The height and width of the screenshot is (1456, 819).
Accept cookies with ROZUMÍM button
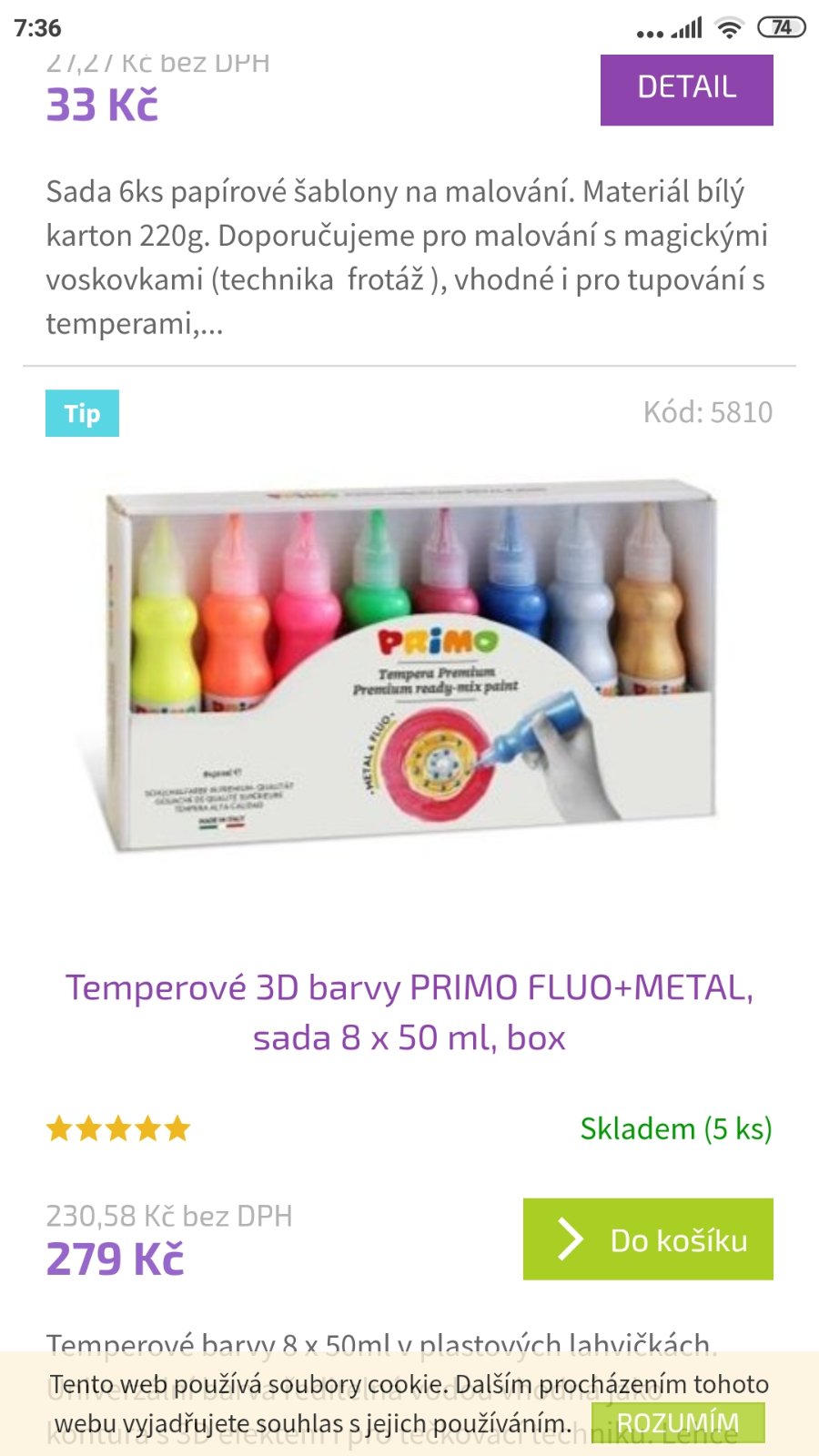pos(678,1422)
